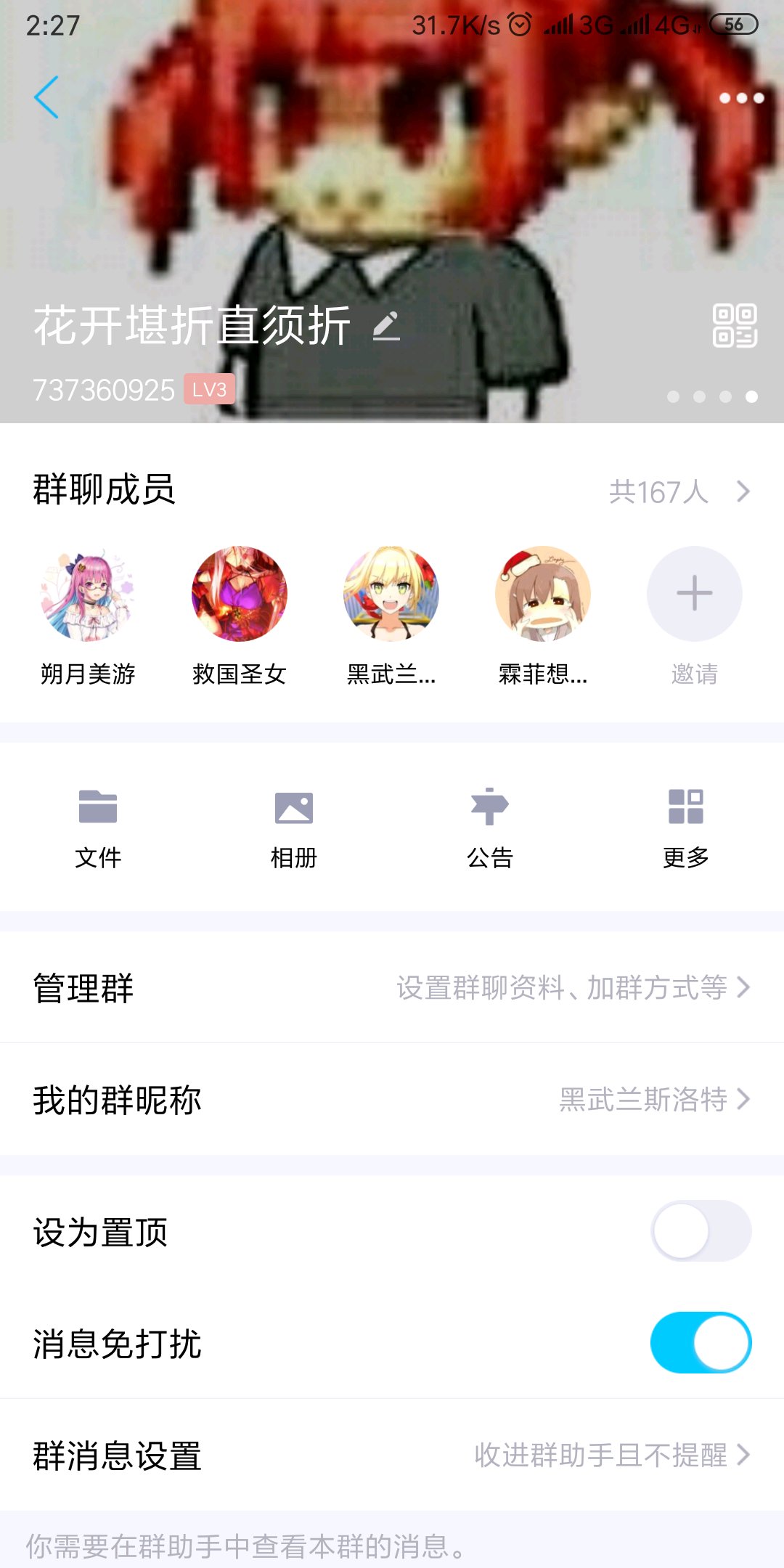Screen dimensions: 784x1568
Task: Open the group QR code icon
Action: (735, 326)
